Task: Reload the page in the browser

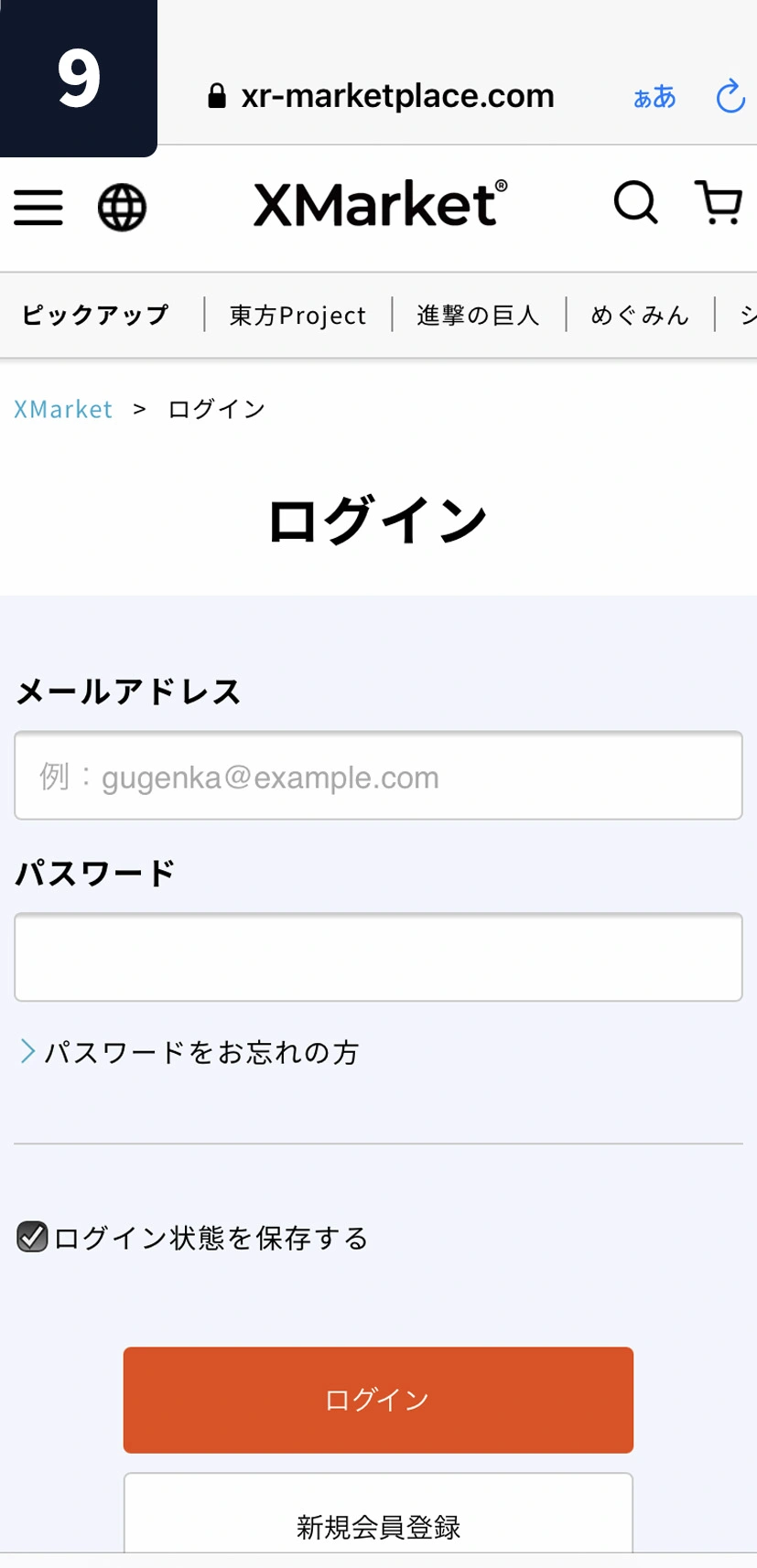Action: (730, 96)
